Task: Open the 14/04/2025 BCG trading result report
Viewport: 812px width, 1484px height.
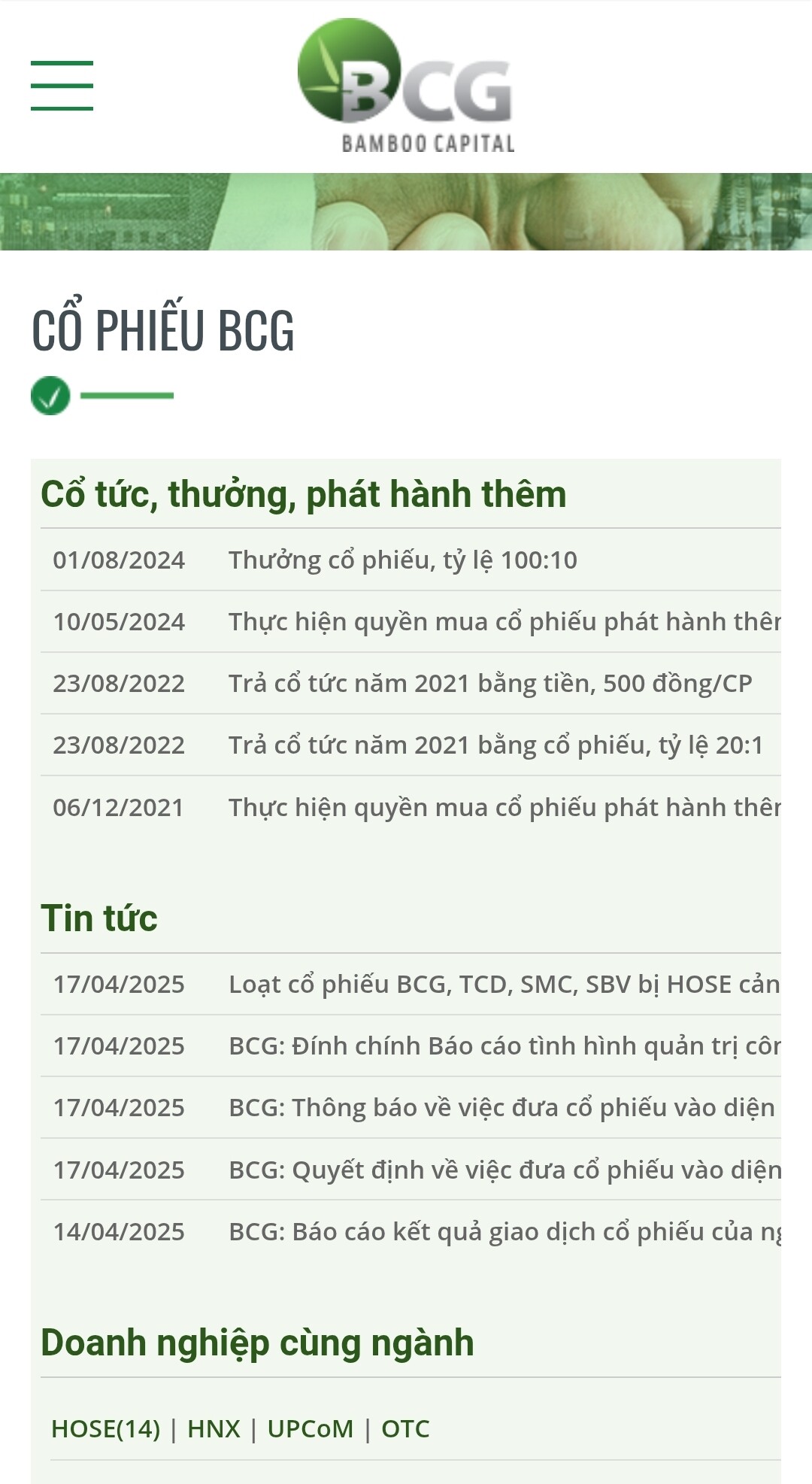Action: 504,1232
